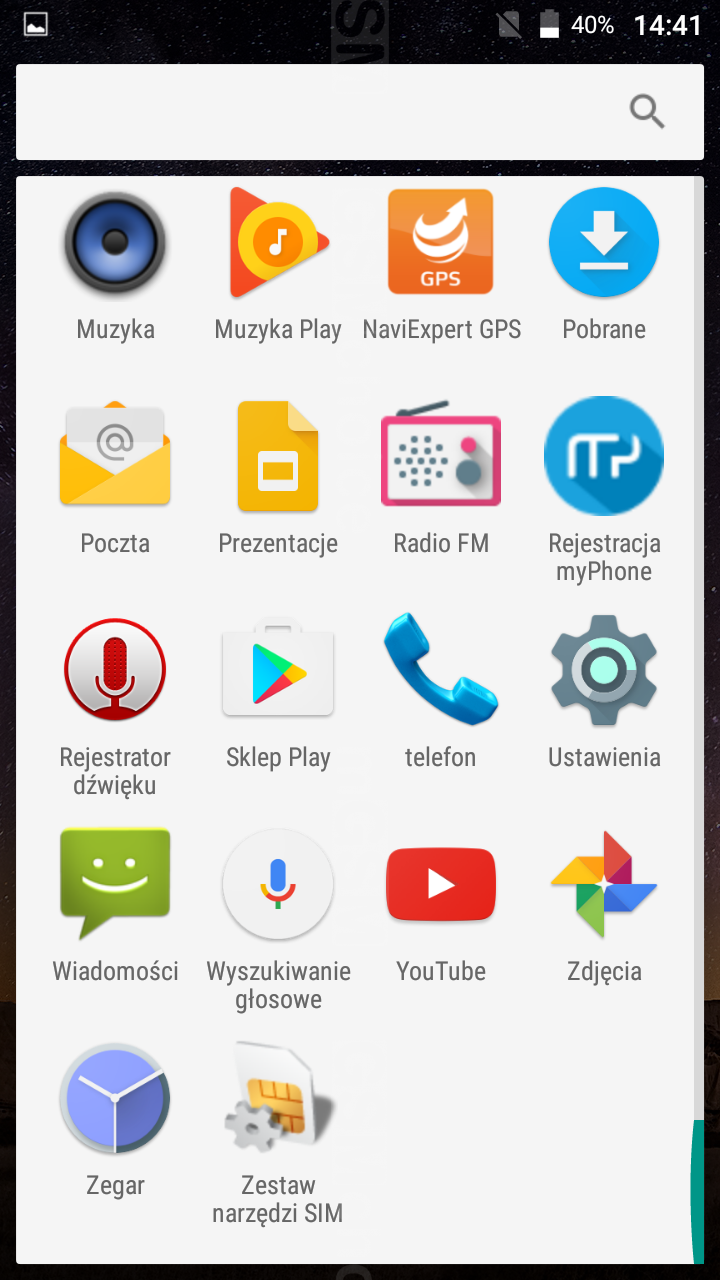The height and width of the screenshot is (1280, 720).
Task: Start Wyszukiwanie głosowe
Action: [x=278, y=882]
